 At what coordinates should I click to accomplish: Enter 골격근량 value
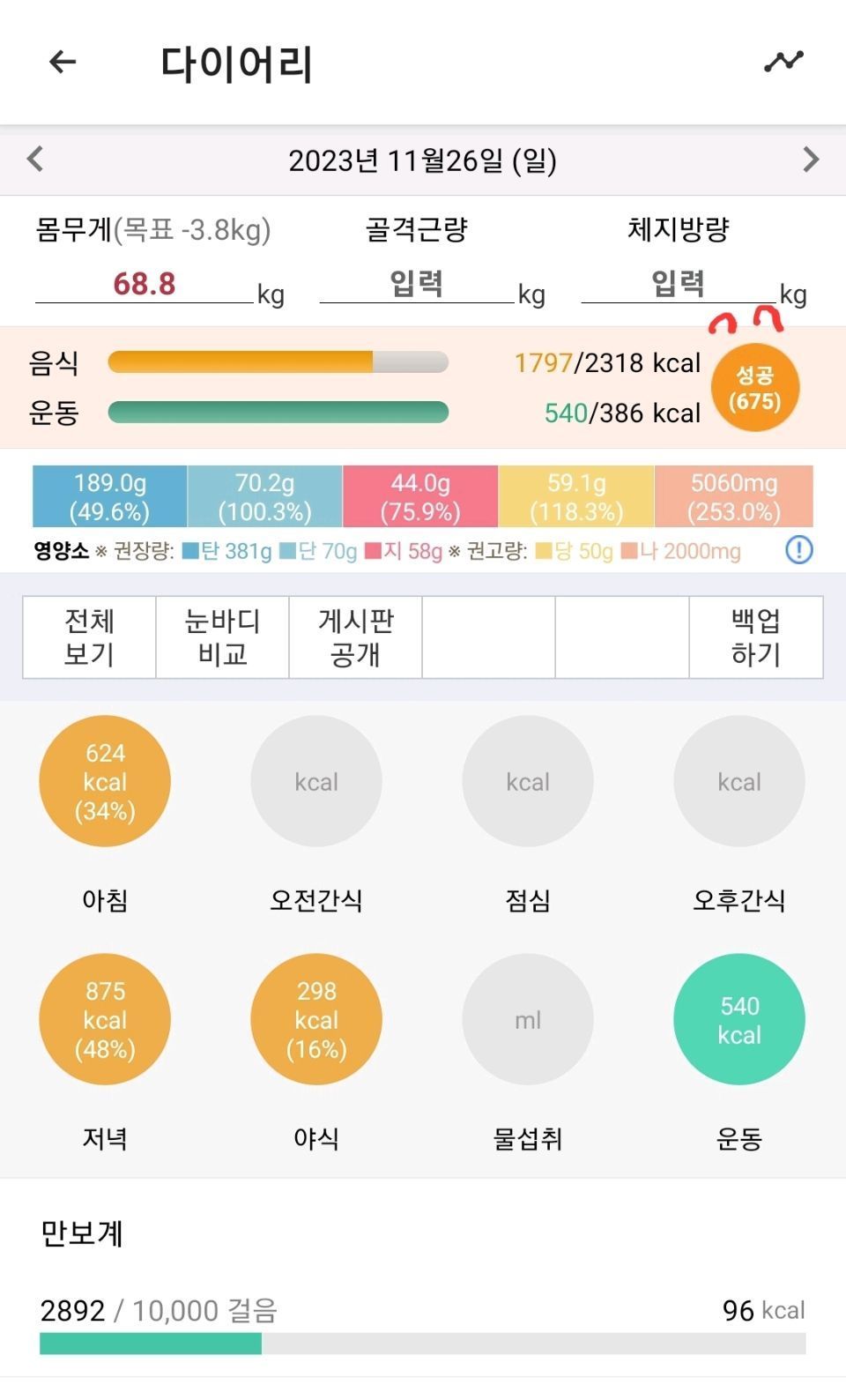[416, 284]
